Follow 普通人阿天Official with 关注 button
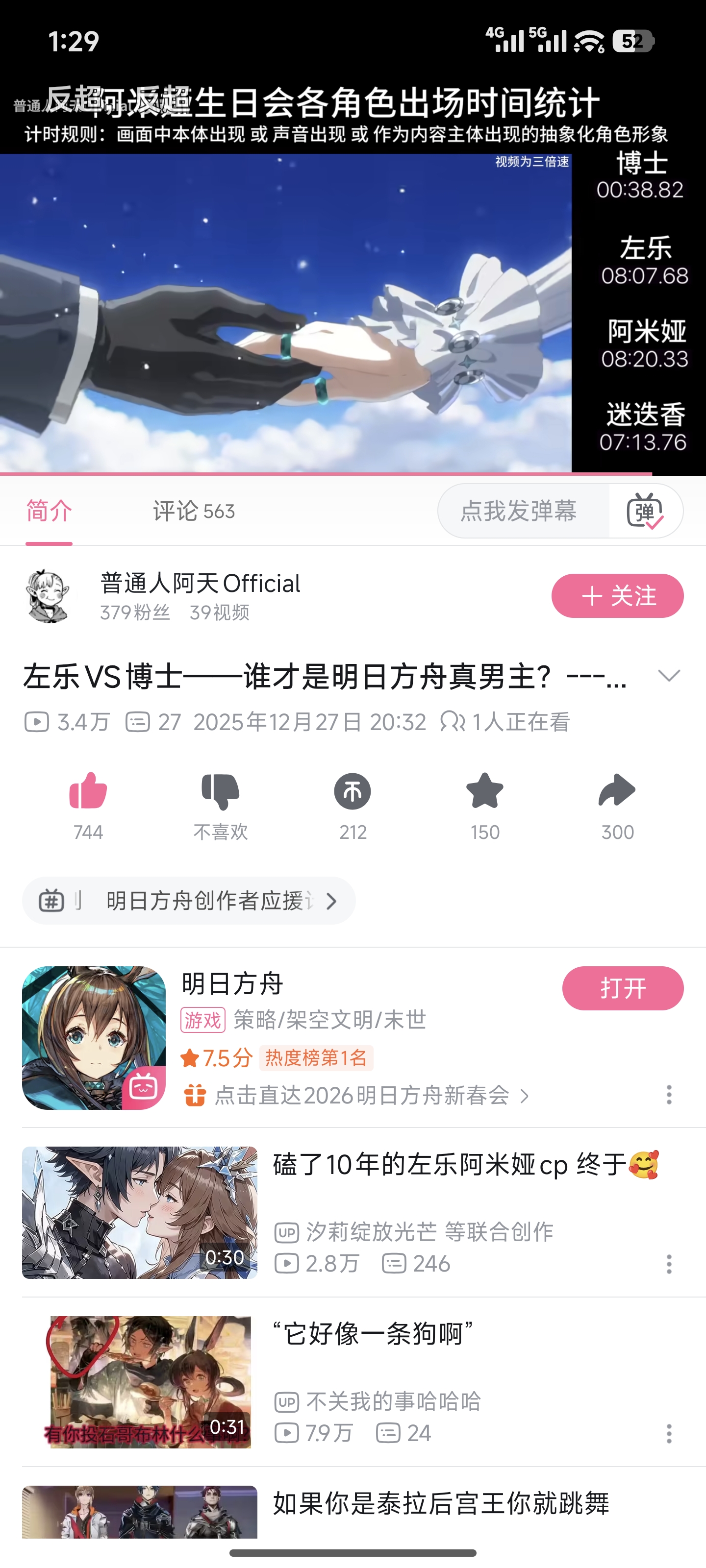The height and width of the screenshot is (1568, 706). (617, 596)
